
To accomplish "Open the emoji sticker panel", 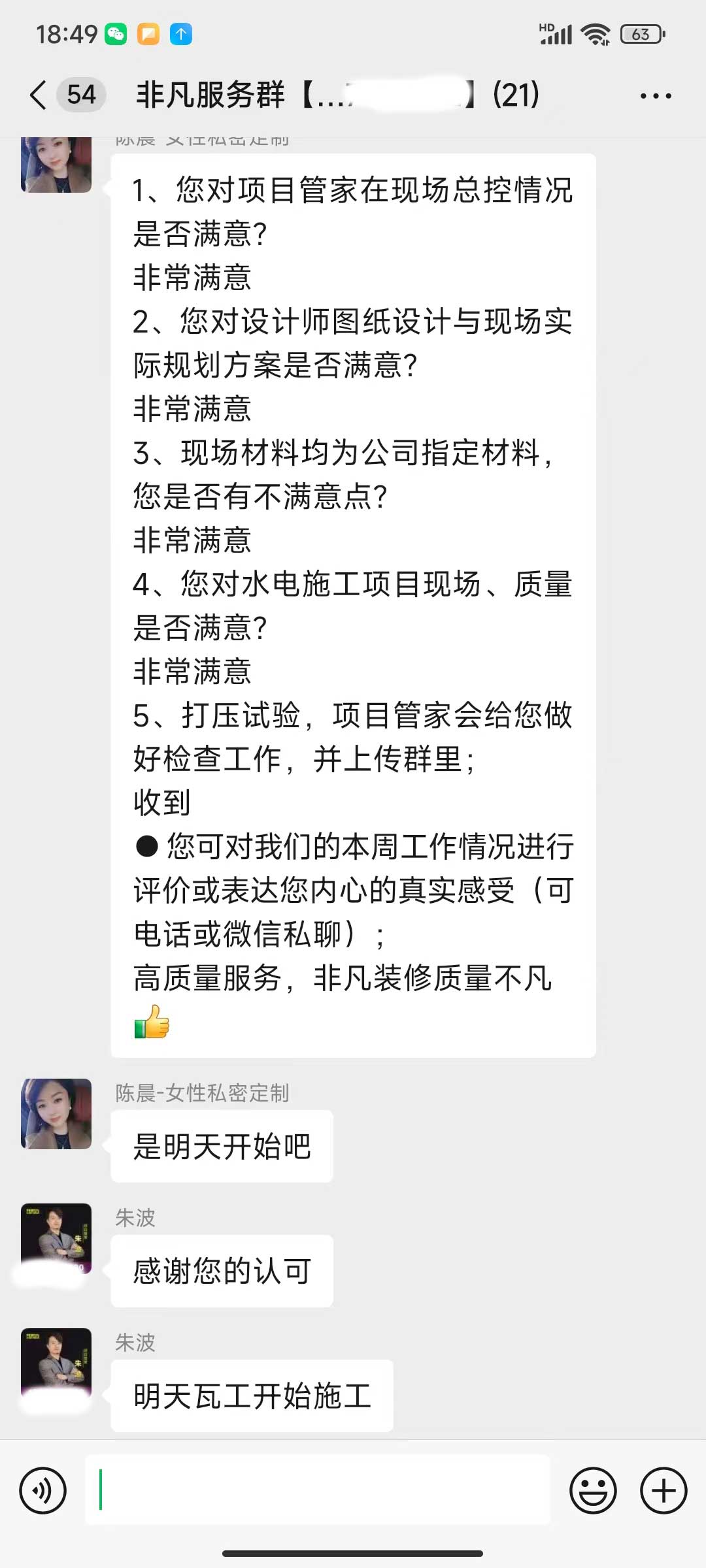I will [x=593, y=1491].
